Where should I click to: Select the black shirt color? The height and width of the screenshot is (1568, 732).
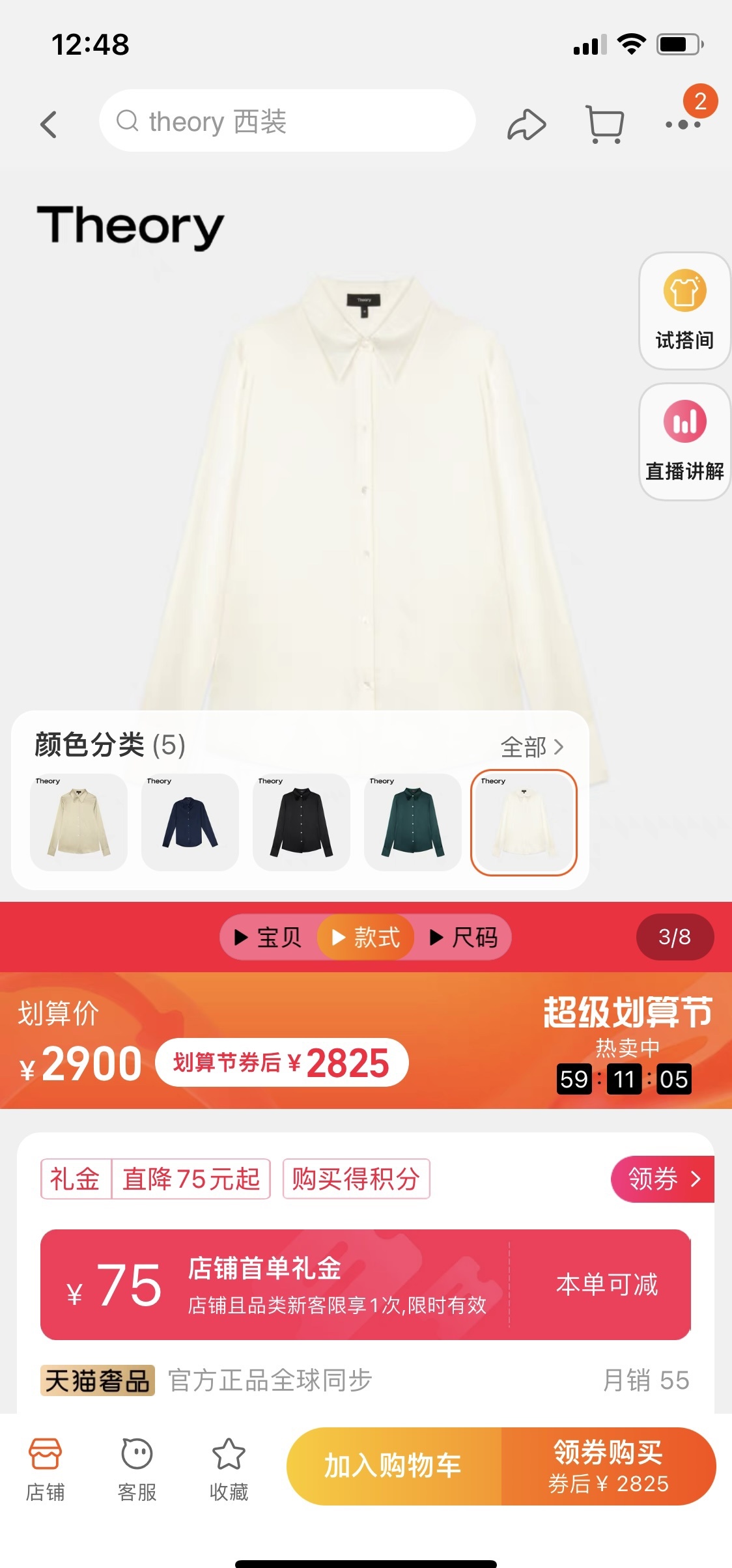[302, 822]
